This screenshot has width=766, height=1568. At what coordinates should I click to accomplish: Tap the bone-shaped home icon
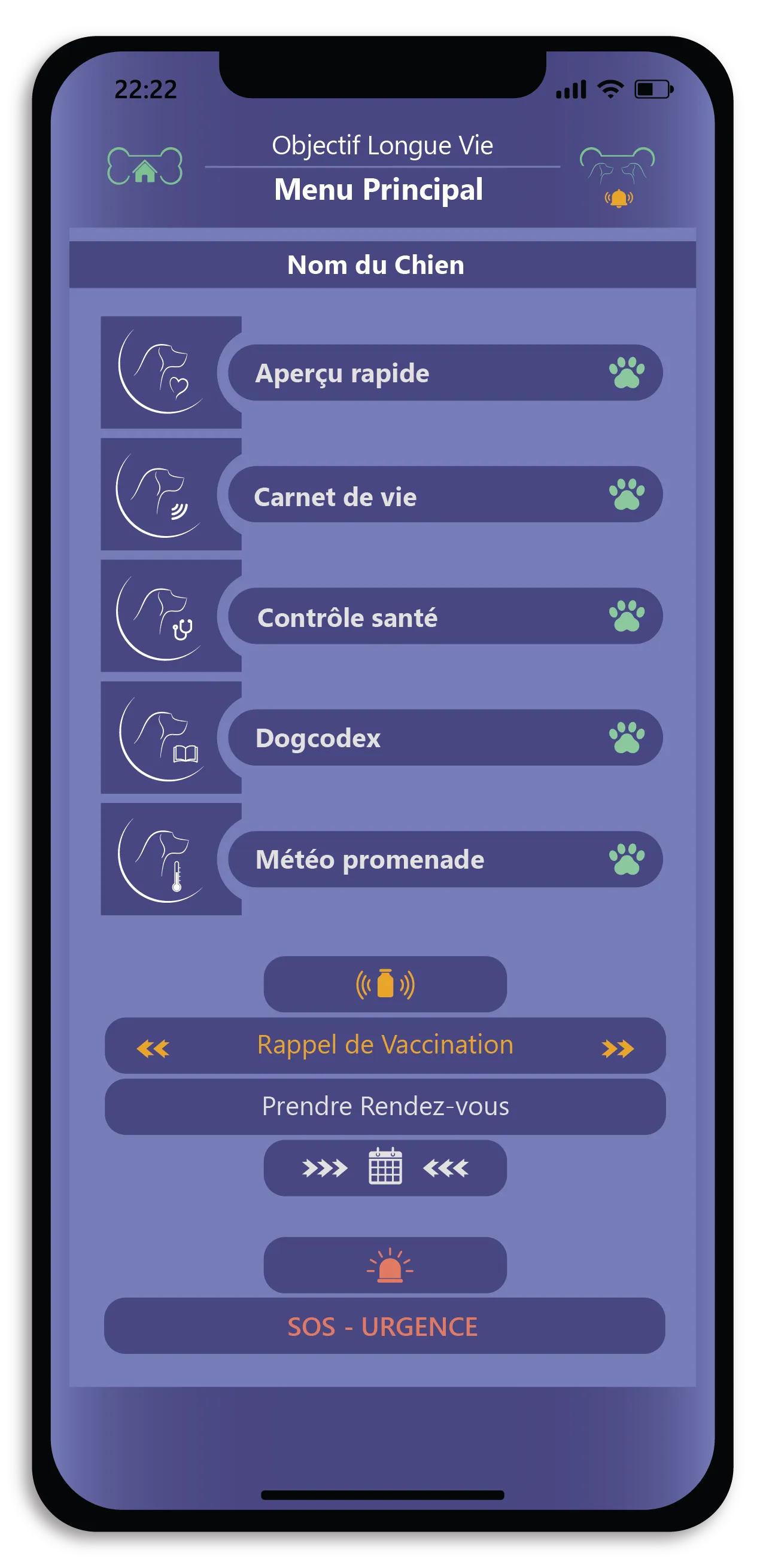(145, 166)
